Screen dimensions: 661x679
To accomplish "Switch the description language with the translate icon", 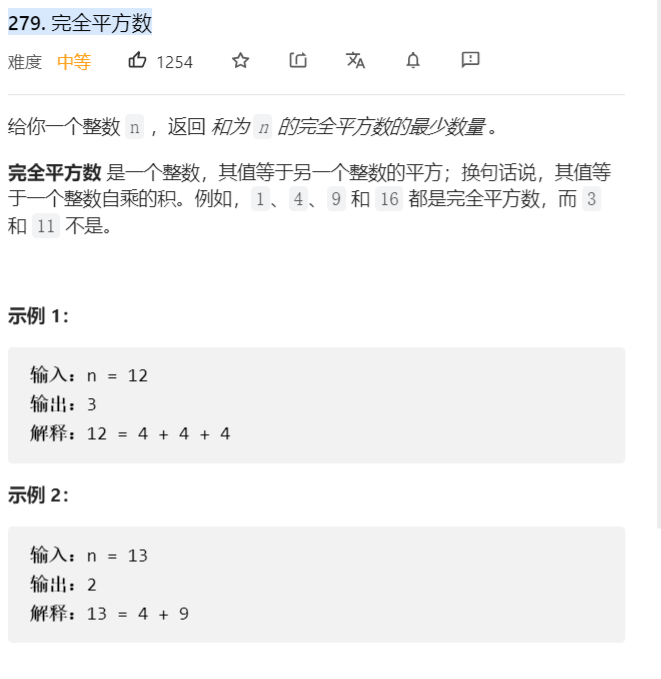I will (x=355, y=61).
